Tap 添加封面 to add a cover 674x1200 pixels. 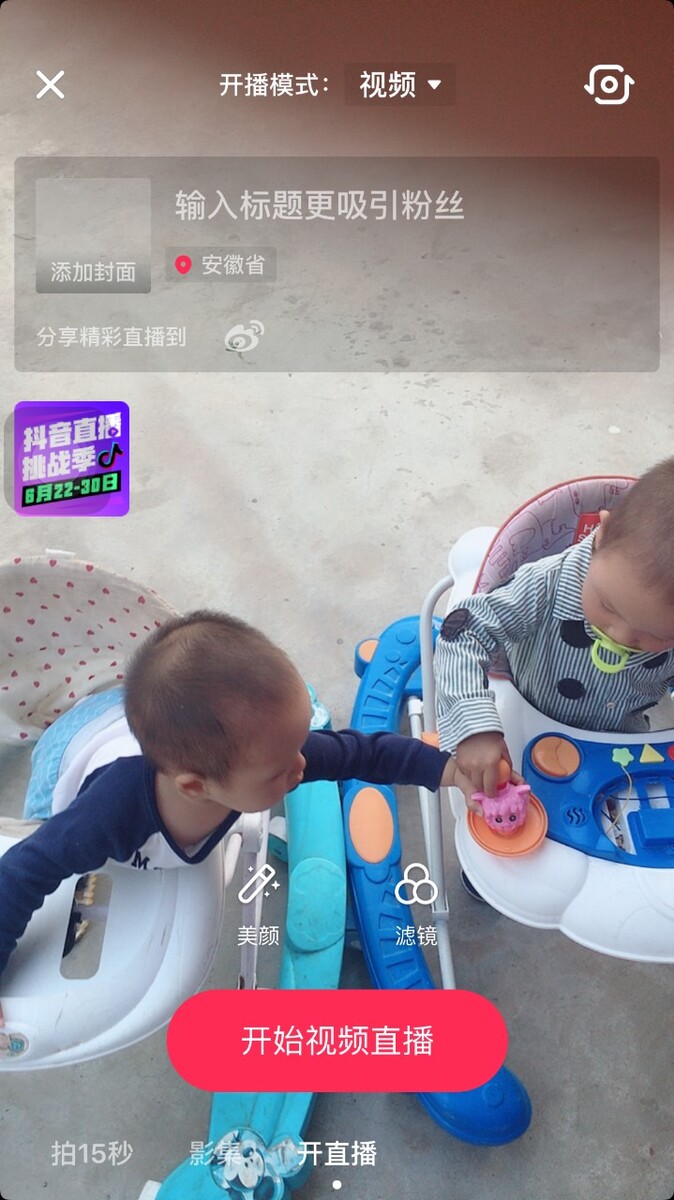click(x=93, y=235)
